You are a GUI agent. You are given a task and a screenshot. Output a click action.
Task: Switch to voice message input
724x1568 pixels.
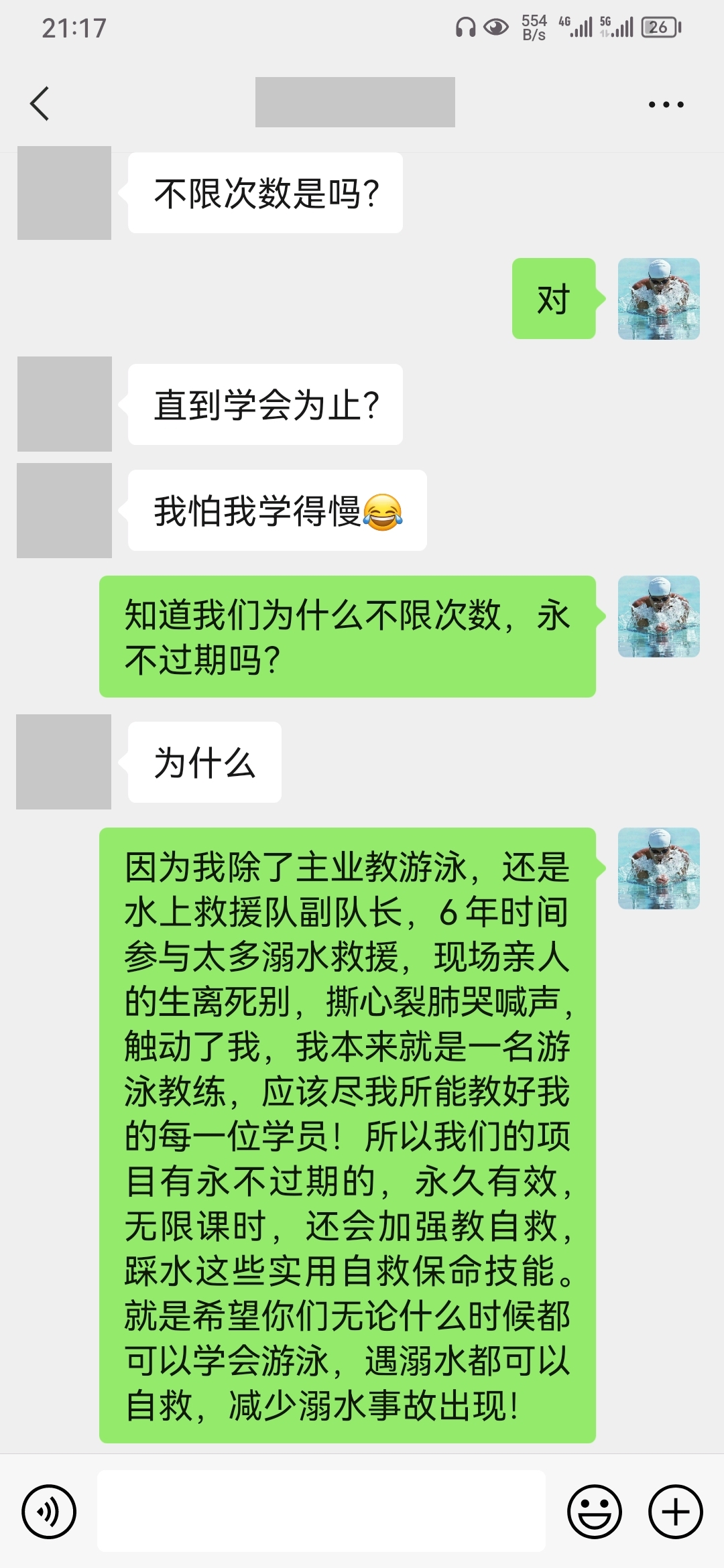tap(49, 1512)
